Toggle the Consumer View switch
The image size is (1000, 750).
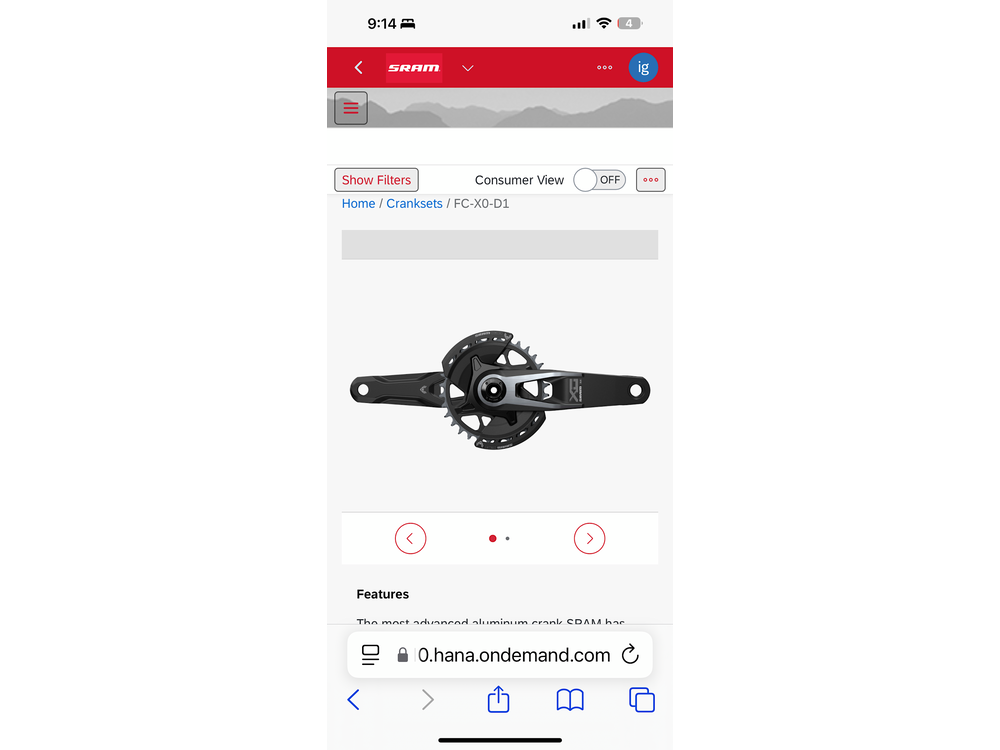[x=599, y=180]
